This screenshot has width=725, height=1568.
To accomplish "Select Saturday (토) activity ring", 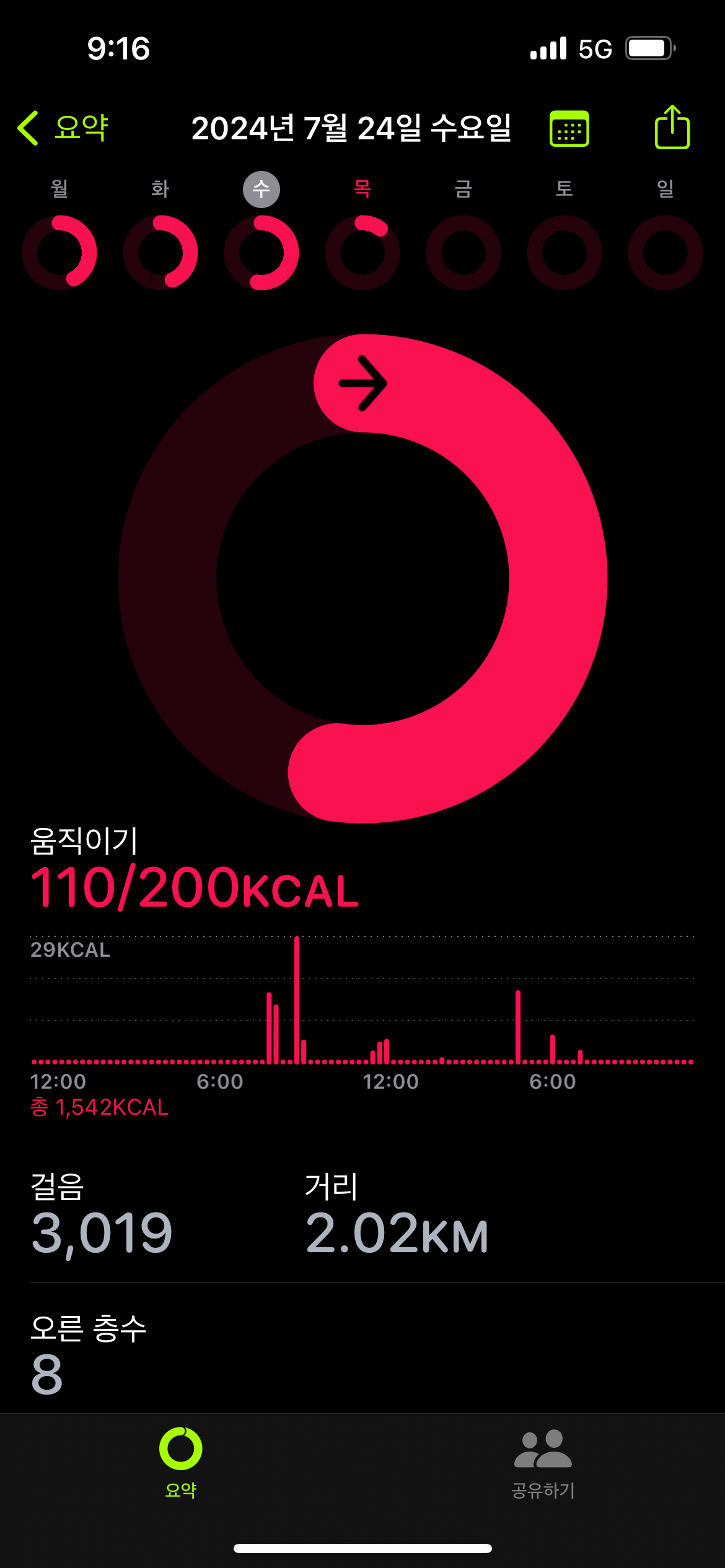I will [565, 252].
